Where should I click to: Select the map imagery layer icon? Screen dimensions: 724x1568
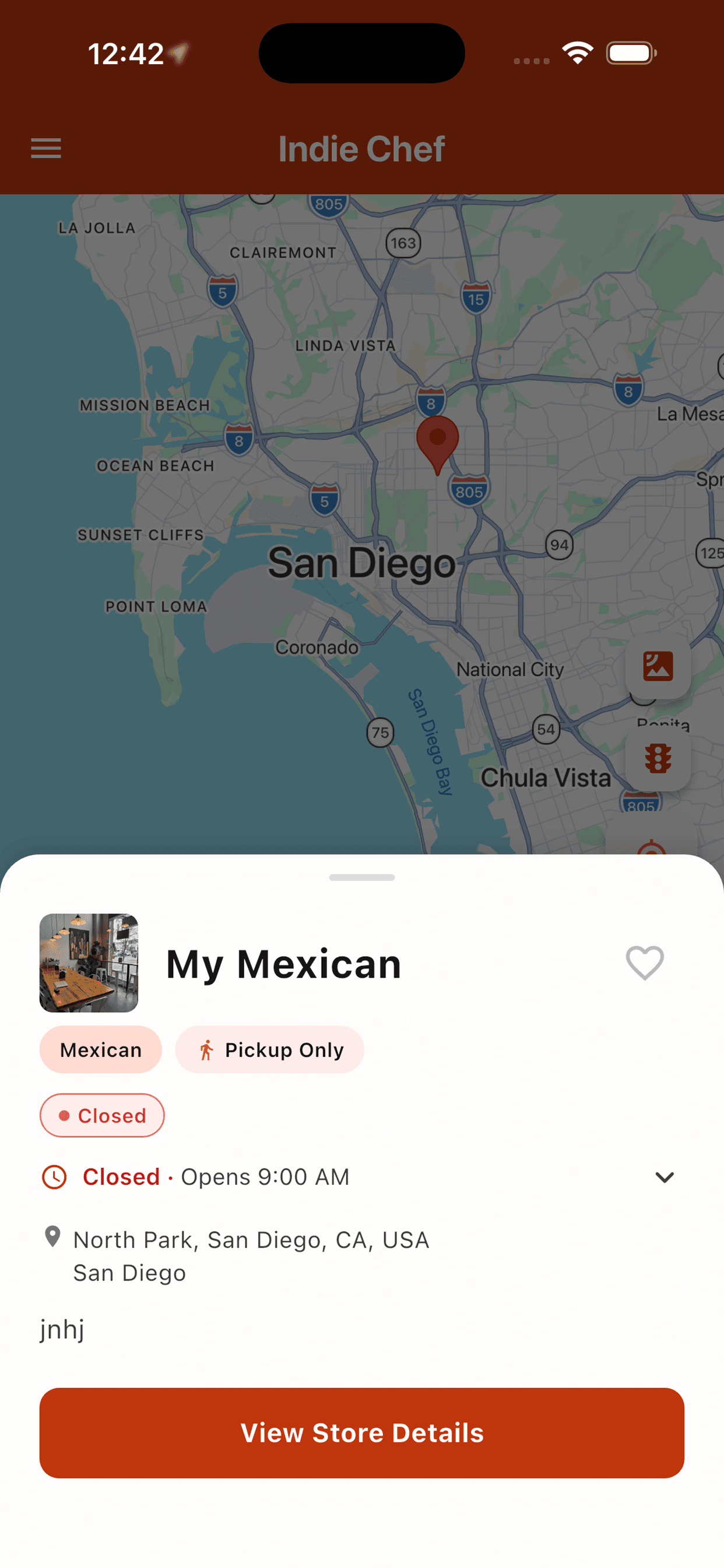pyautogui.click(x=659, y=667)
